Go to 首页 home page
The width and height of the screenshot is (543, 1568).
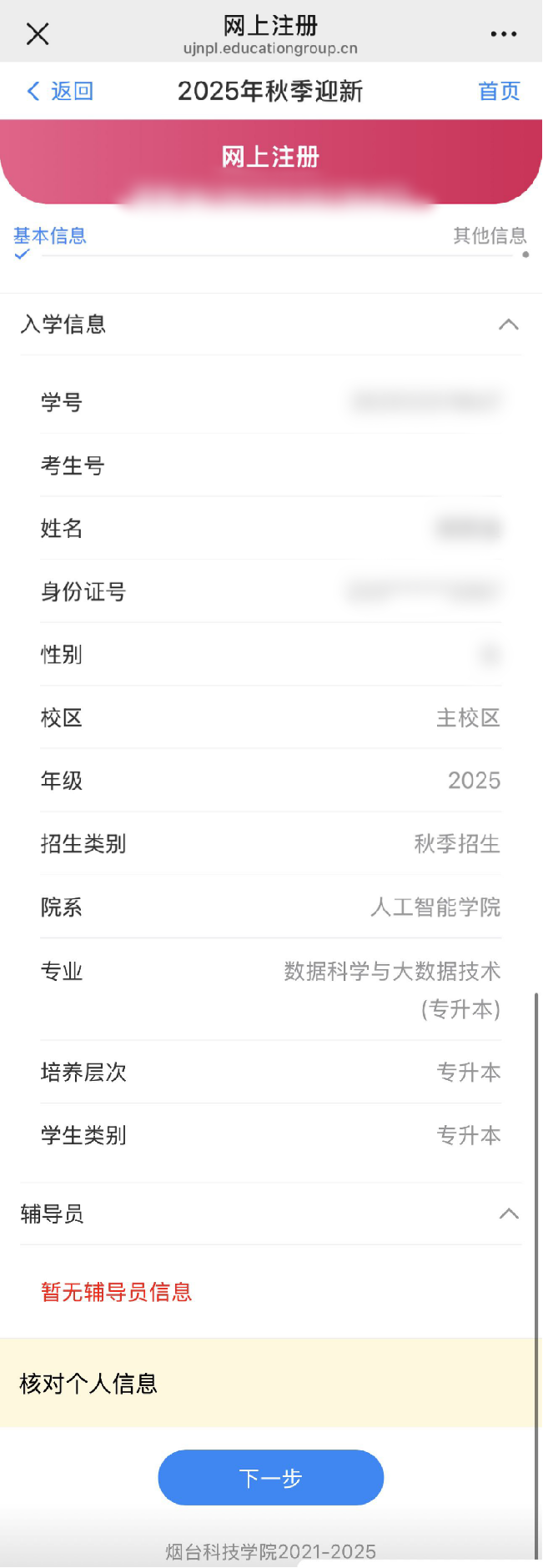tap(499, 91)
